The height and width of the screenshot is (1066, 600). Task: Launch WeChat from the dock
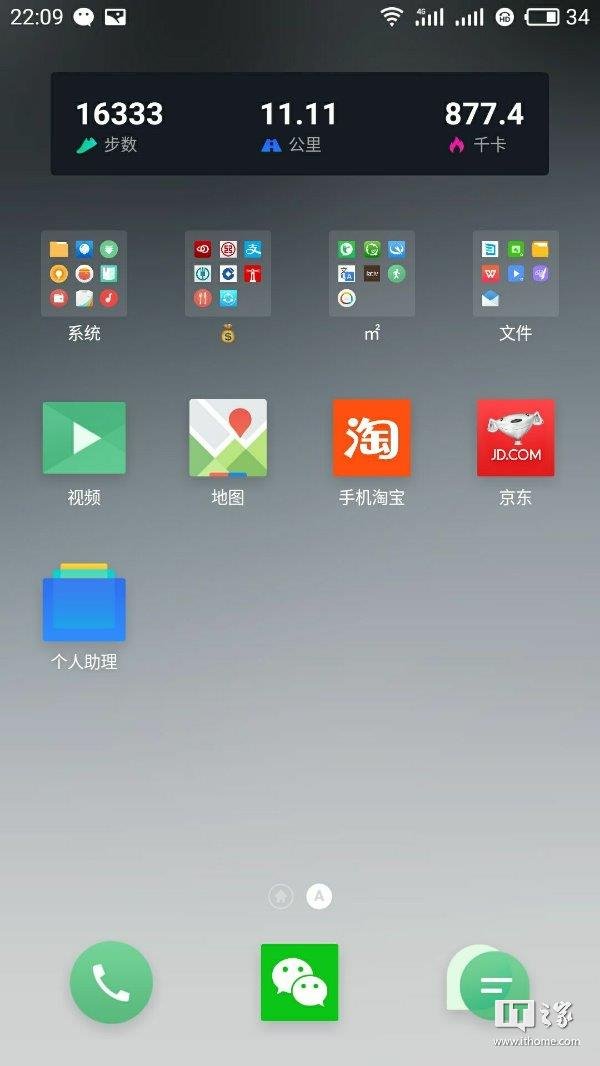click(300, 982)
